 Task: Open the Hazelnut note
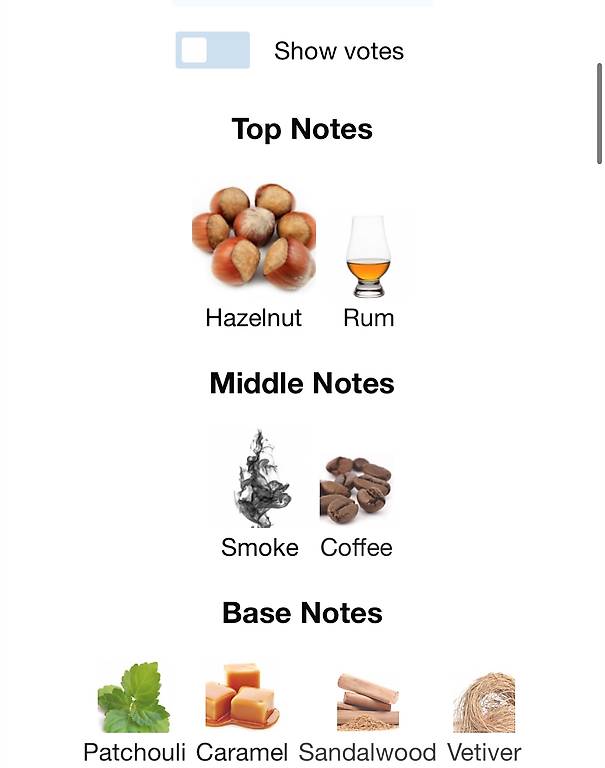(x=254, y=238)
